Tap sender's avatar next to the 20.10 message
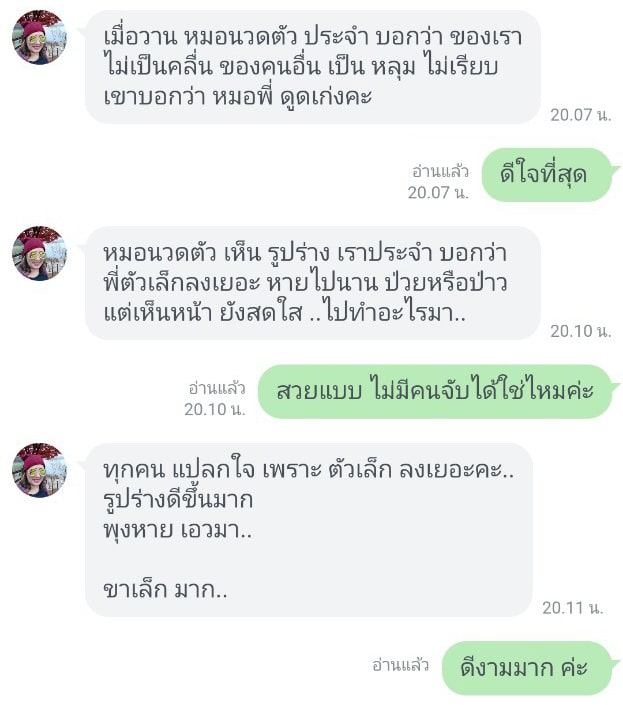The height and width of the screenshot is (705, 623). (x=39, y=253)
